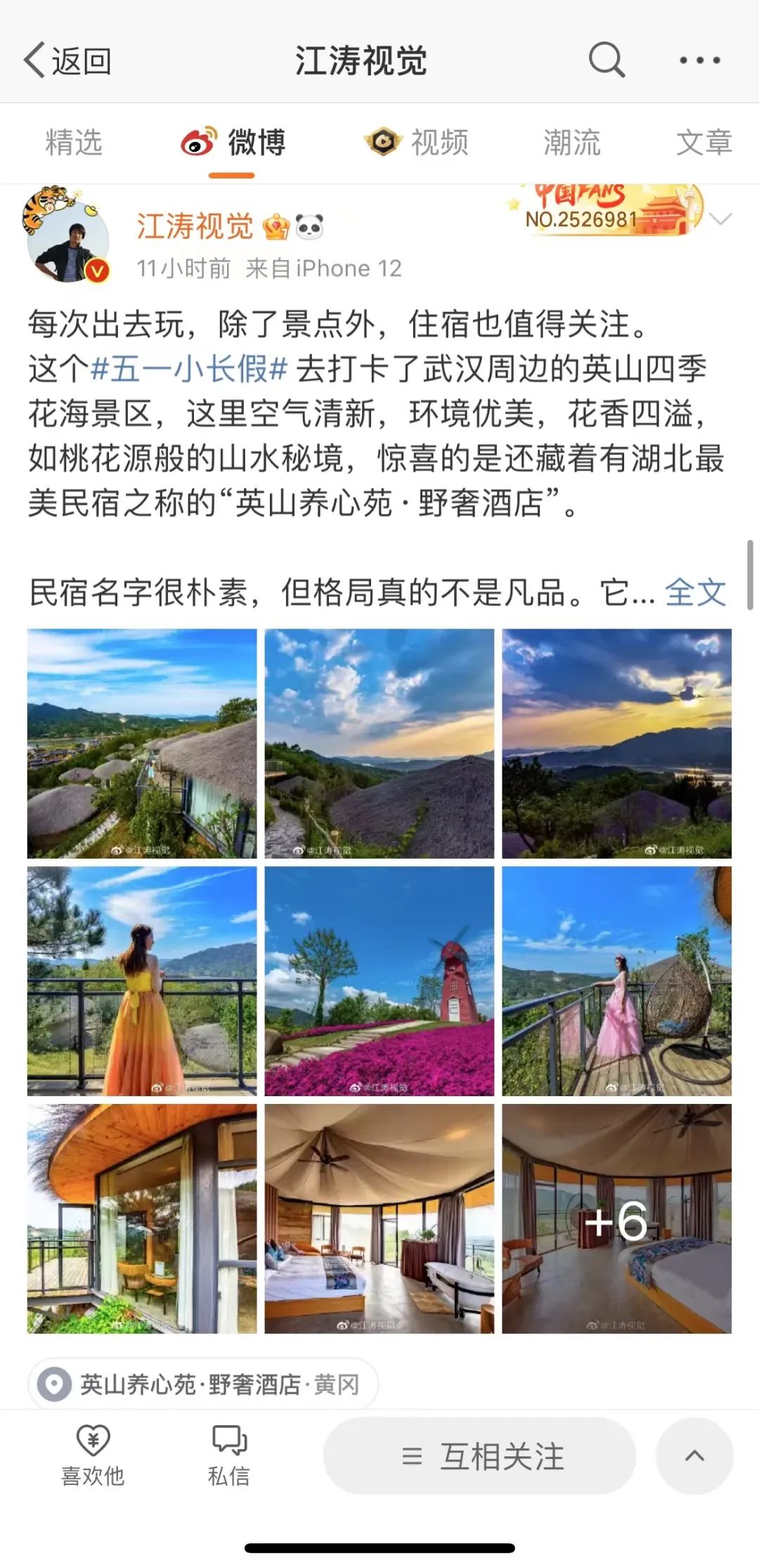Expand the full post with 全文
759x1568 pixels.
coord(695,592)
